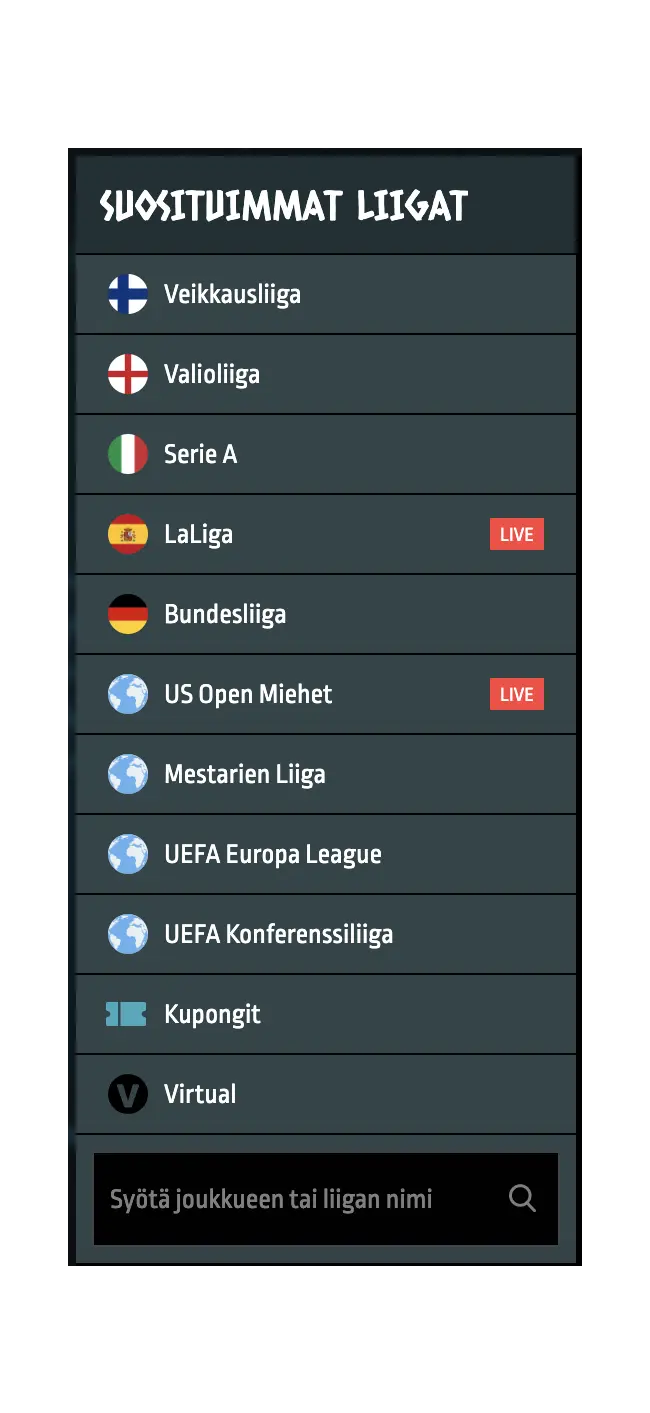Open UEFA Konferenssiliiga

click(x=278, y=934)
